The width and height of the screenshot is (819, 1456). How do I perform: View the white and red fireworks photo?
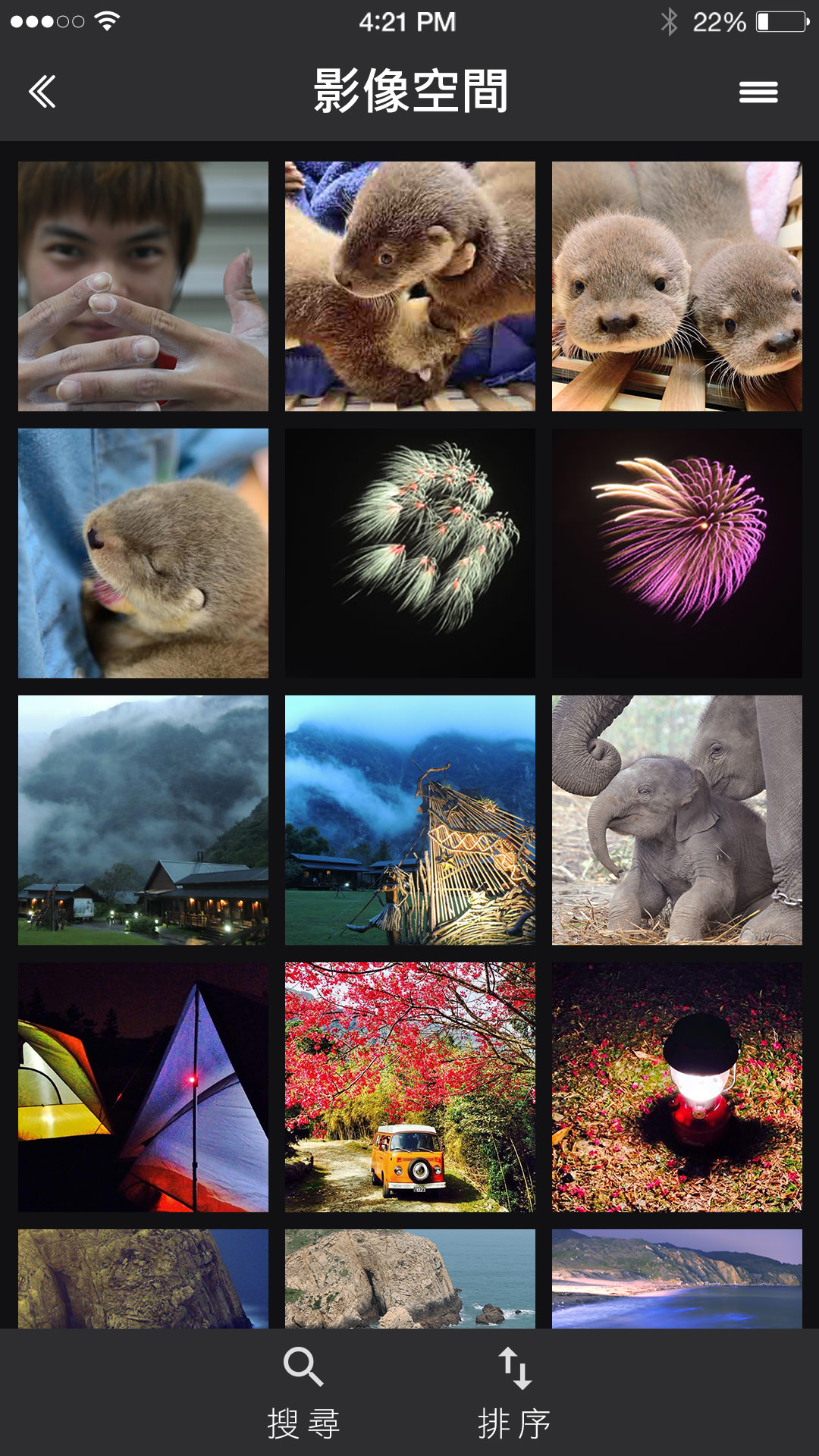click(410, 554)
